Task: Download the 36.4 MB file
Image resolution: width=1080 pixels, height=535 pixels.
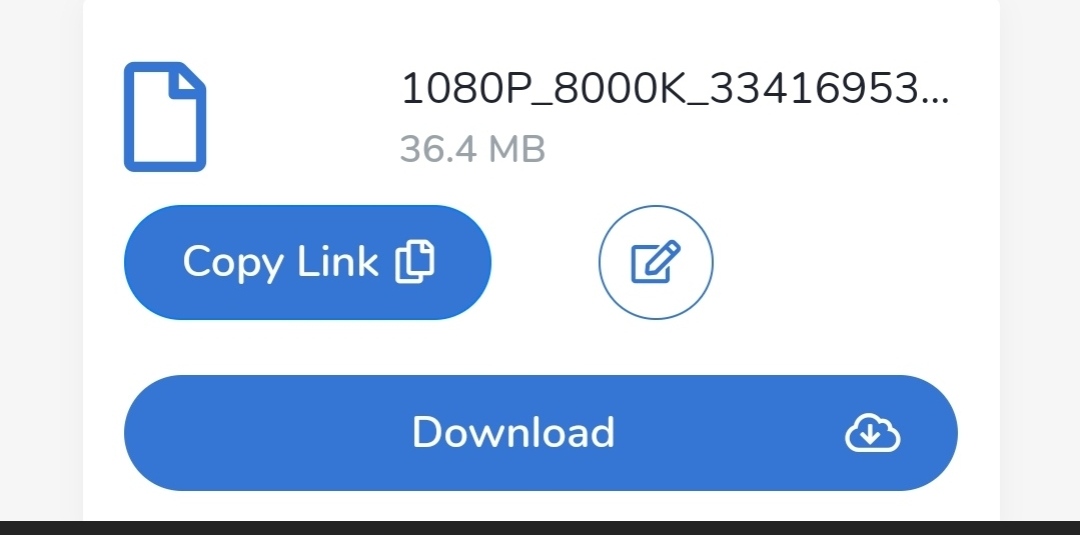Action: 540,432
